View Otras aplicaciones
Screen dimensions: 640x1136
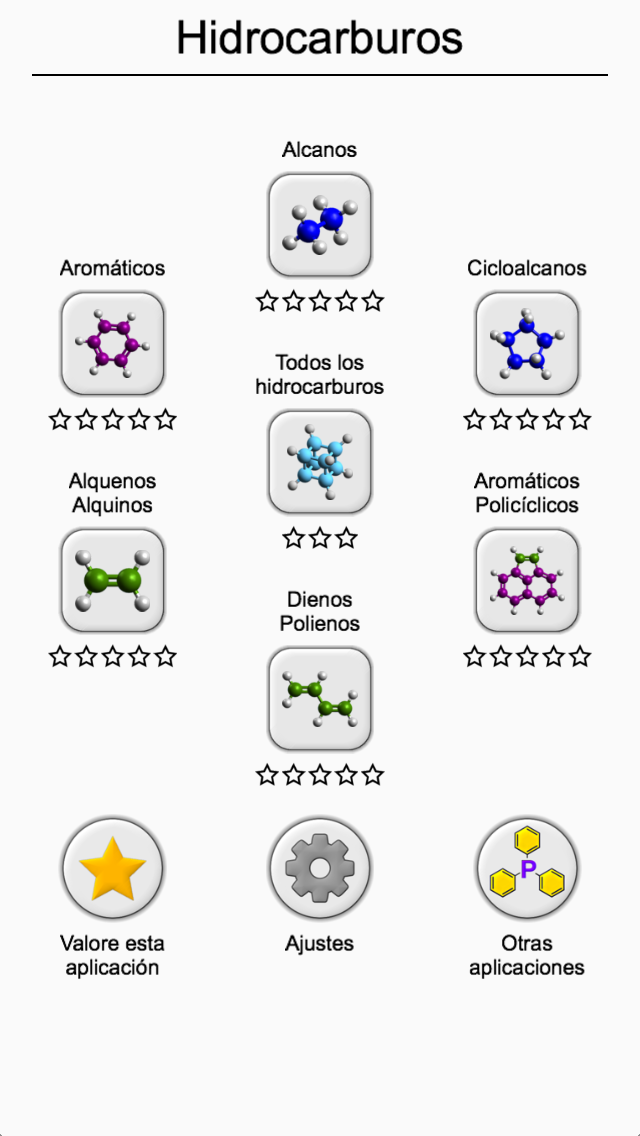click(527, 868)
